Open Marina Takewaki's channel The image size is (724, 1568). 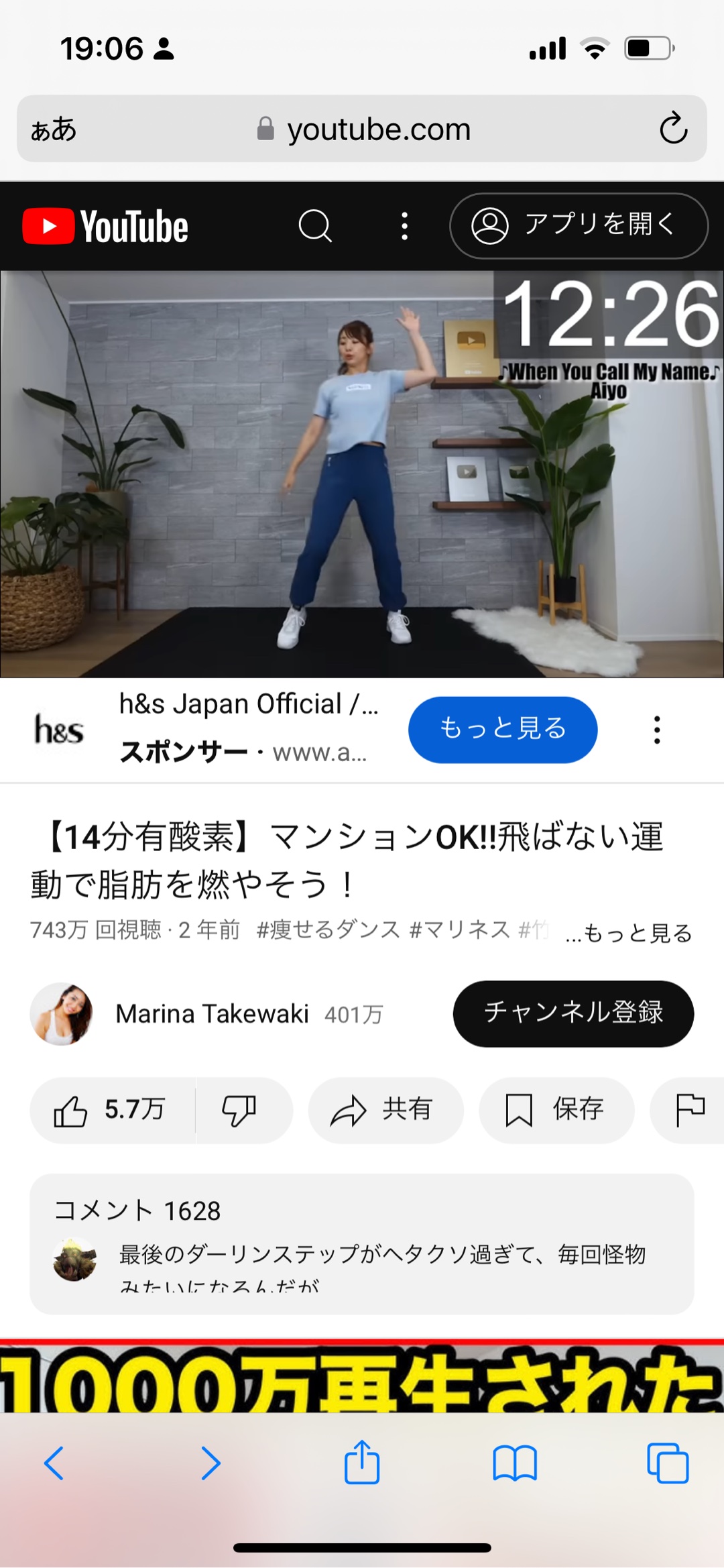[211, 1014]
